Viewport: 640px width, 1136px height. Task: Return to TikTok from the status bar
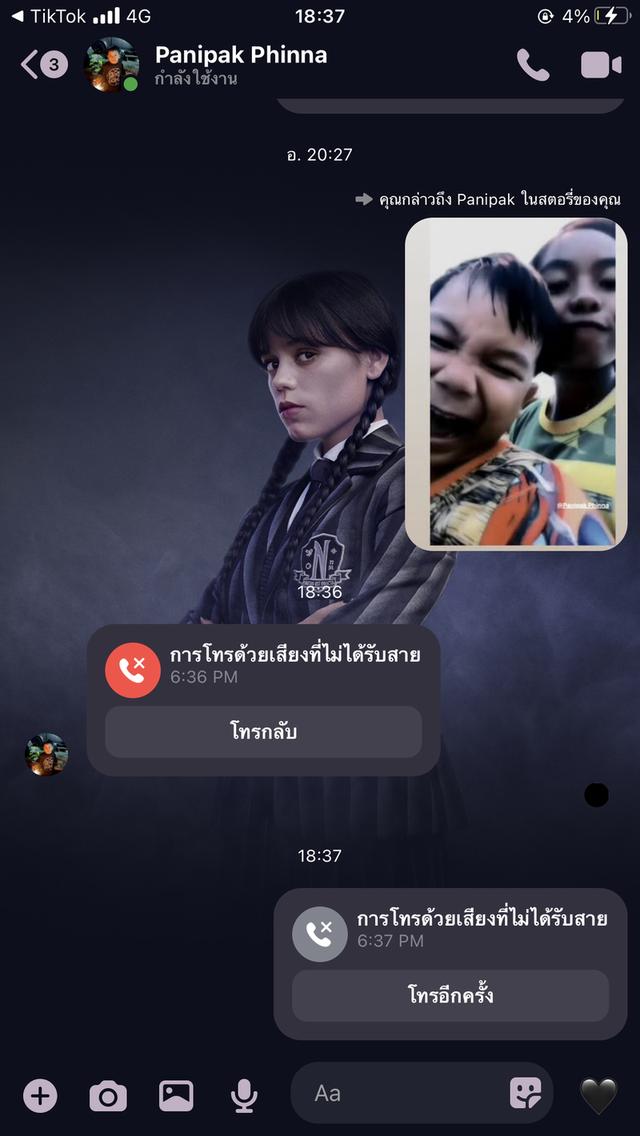pos(48,16)
